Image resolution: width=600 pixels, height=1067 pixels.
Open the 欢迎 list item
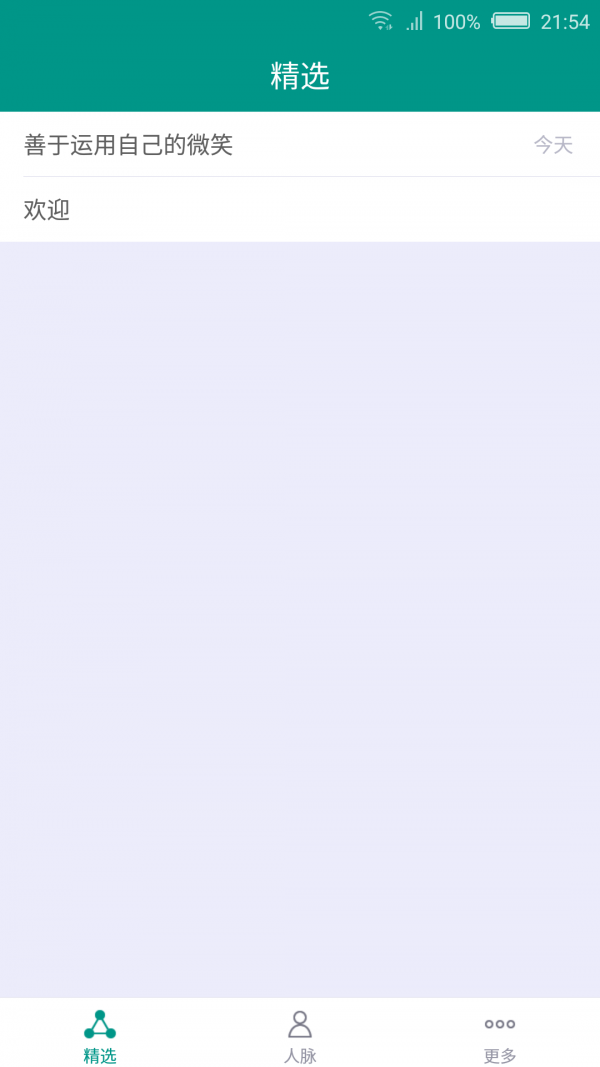pos(47,210)
